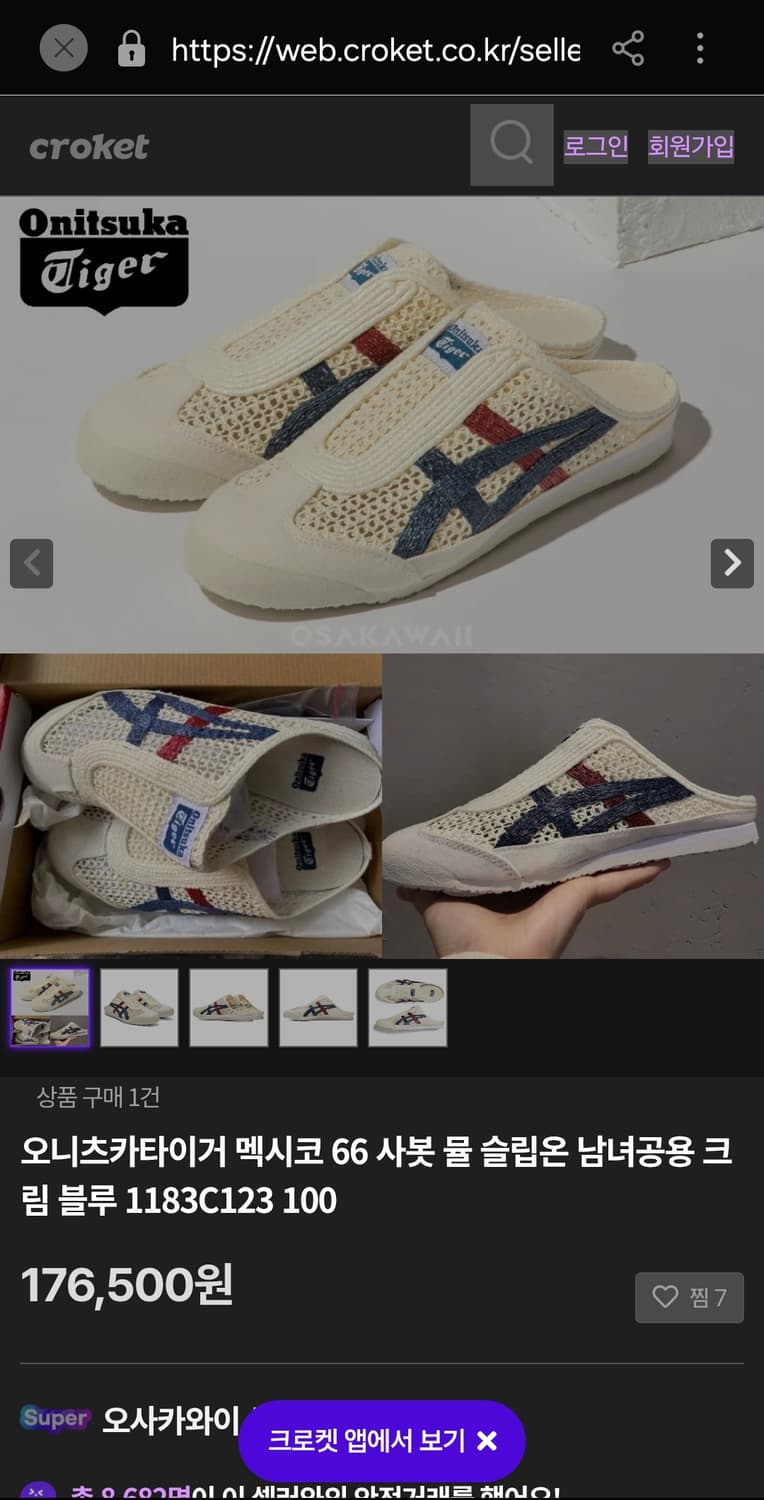The height and width of the screenshot is (1500, 764).
Task: Open the search by clicking the magnifier icon
Action: point(511,145)
